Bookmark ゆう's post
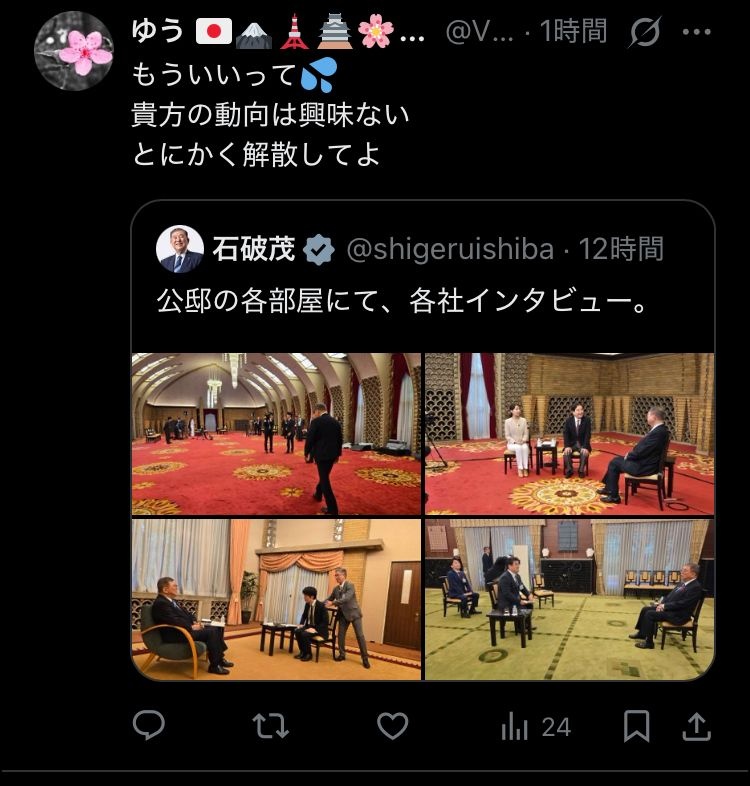This screenshot has height=786, width=750. coord(636,726)
